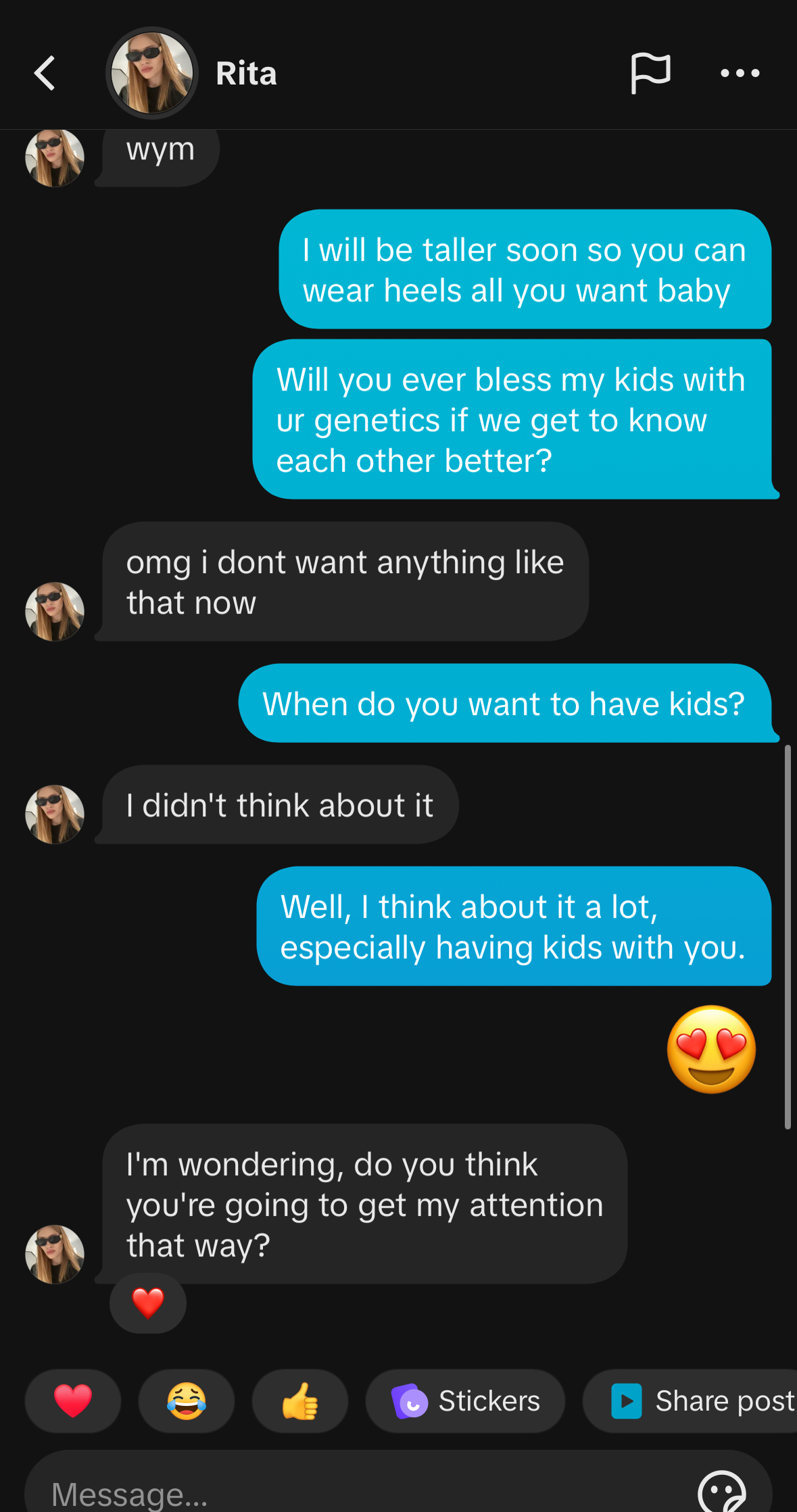Send a laughing-crying emoji quick reaction

click(x=187, y=1400)
